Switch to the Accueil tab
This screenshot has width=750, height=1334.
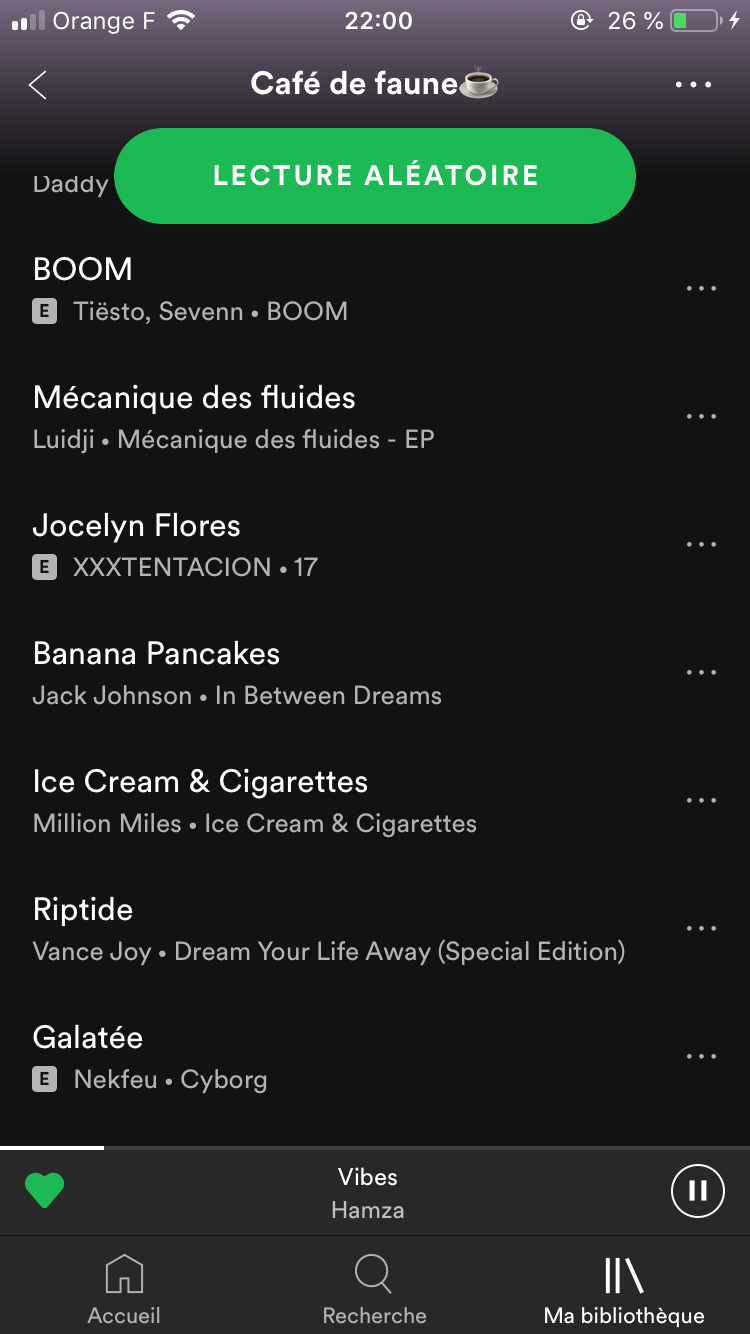(x=124, y=1290)
